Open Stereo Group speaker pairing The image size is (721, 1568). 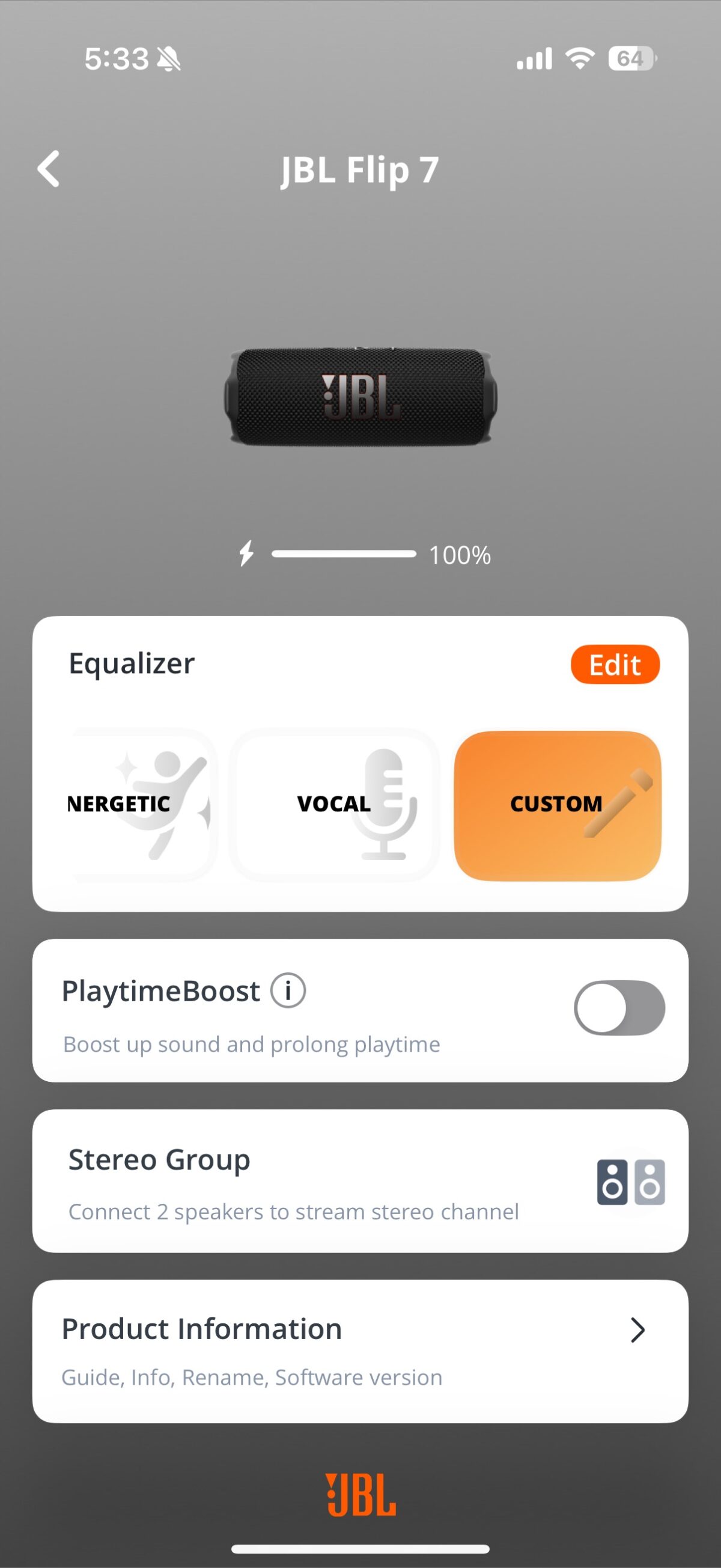(360, 1182)
